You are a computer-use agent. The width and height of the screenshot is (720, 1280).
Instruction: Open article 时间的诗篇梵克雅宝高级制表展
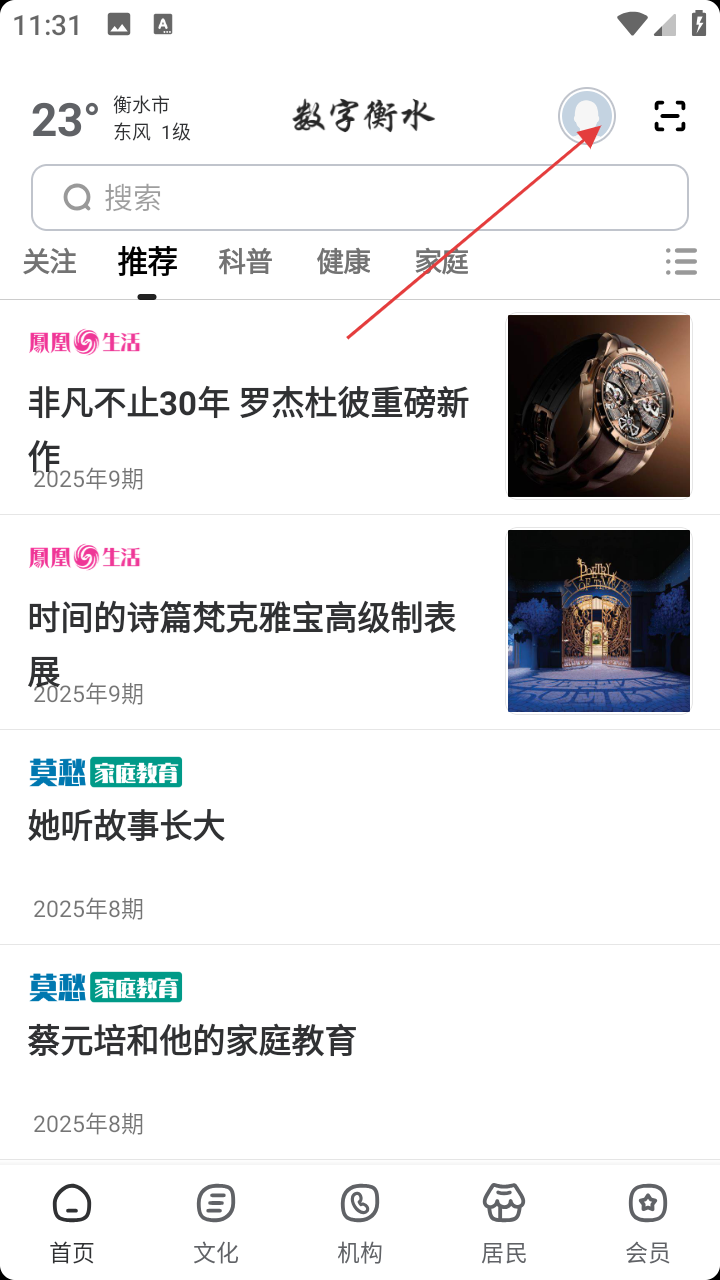click(360, 622)
